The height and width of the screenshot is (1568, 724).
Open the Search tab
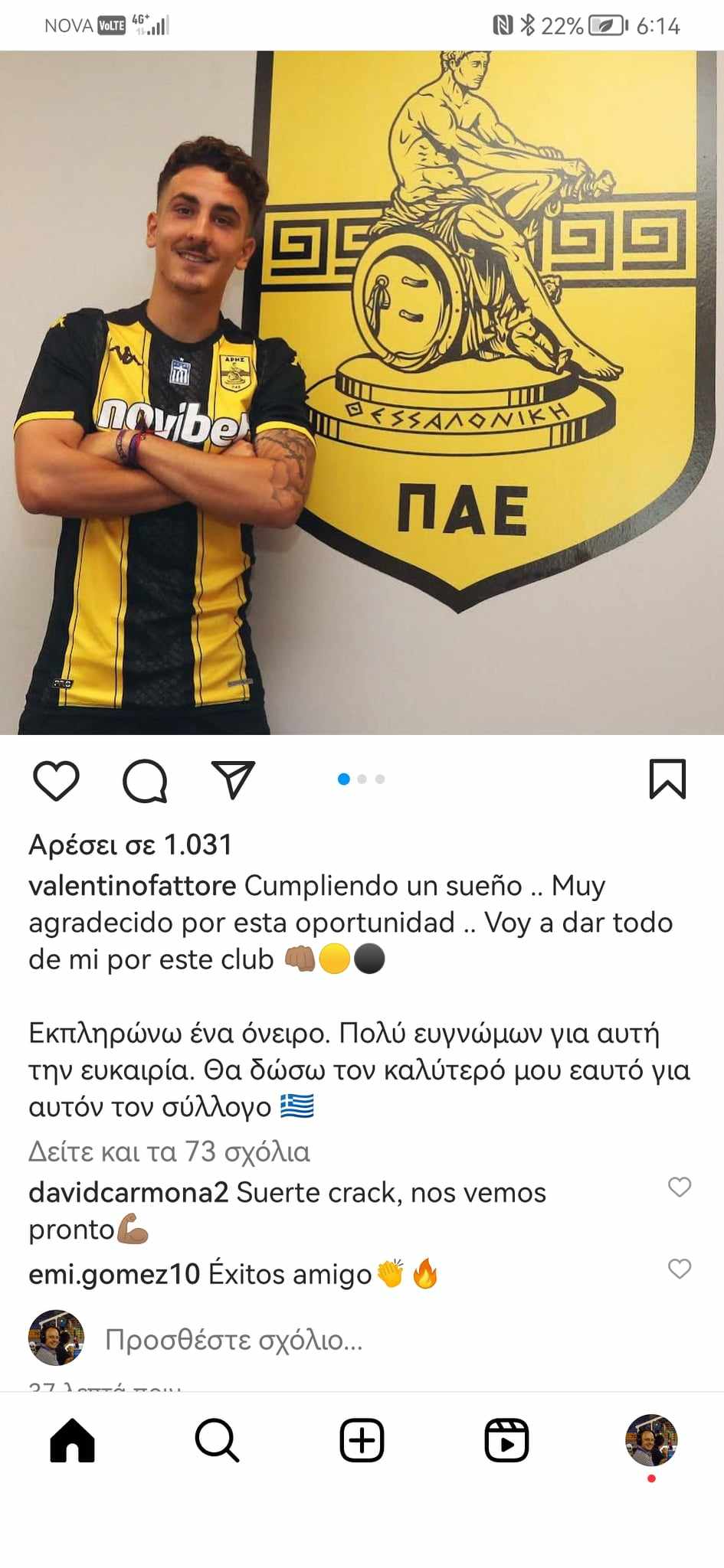coord(217,1440)
